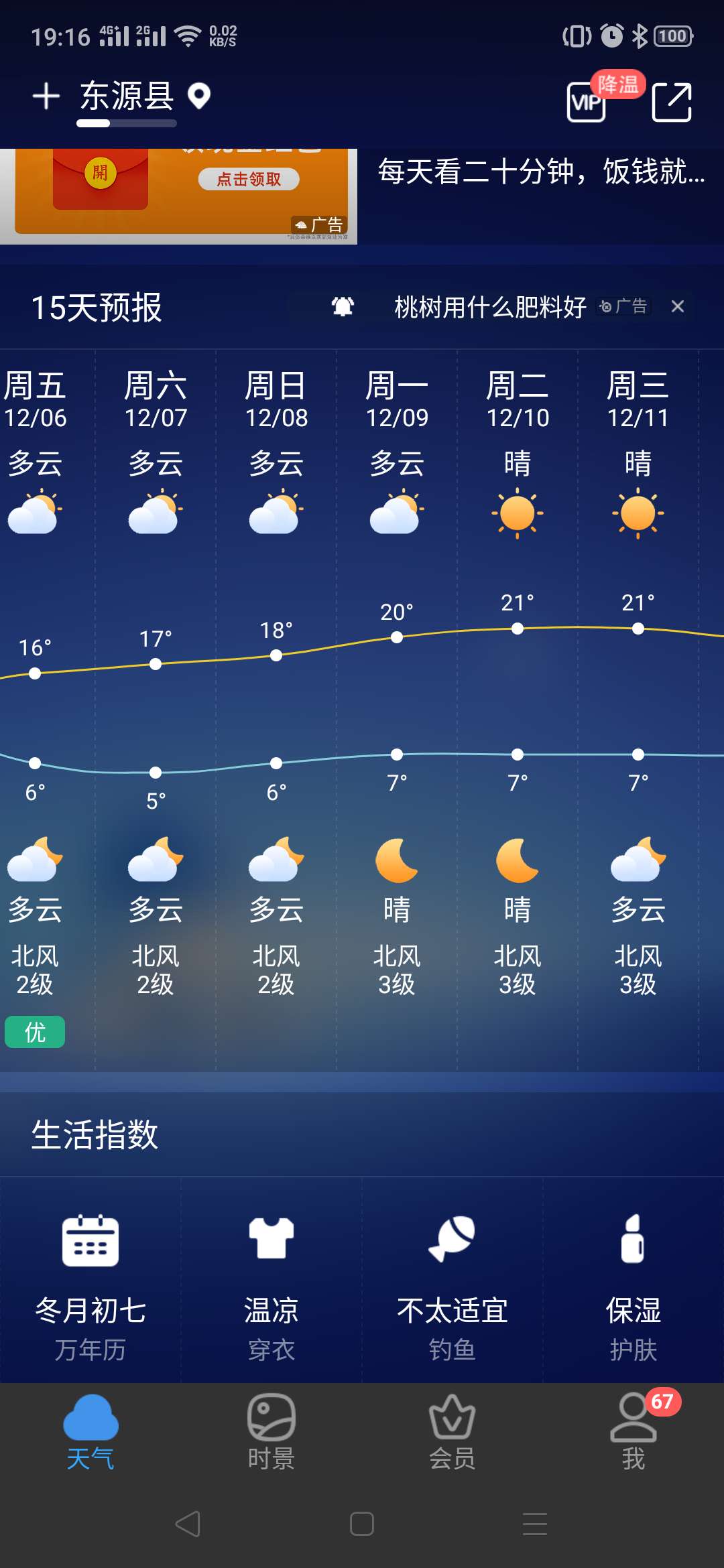This screenshot has width=724, height=1568.
Task: Switch to the 时景 tab
Action: pos(271,1432)
